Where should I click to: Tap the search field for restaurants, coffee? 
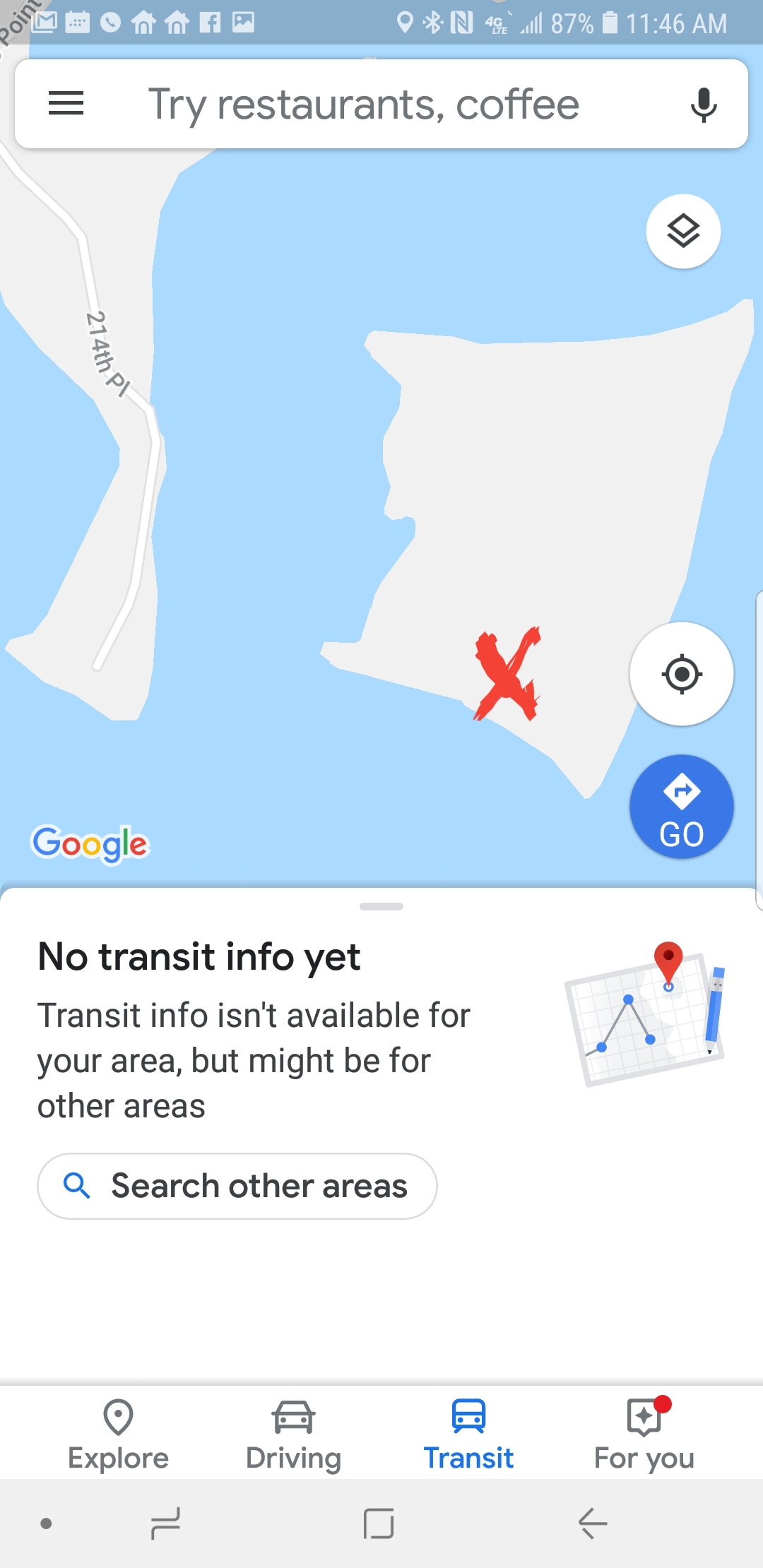(363, 105)
